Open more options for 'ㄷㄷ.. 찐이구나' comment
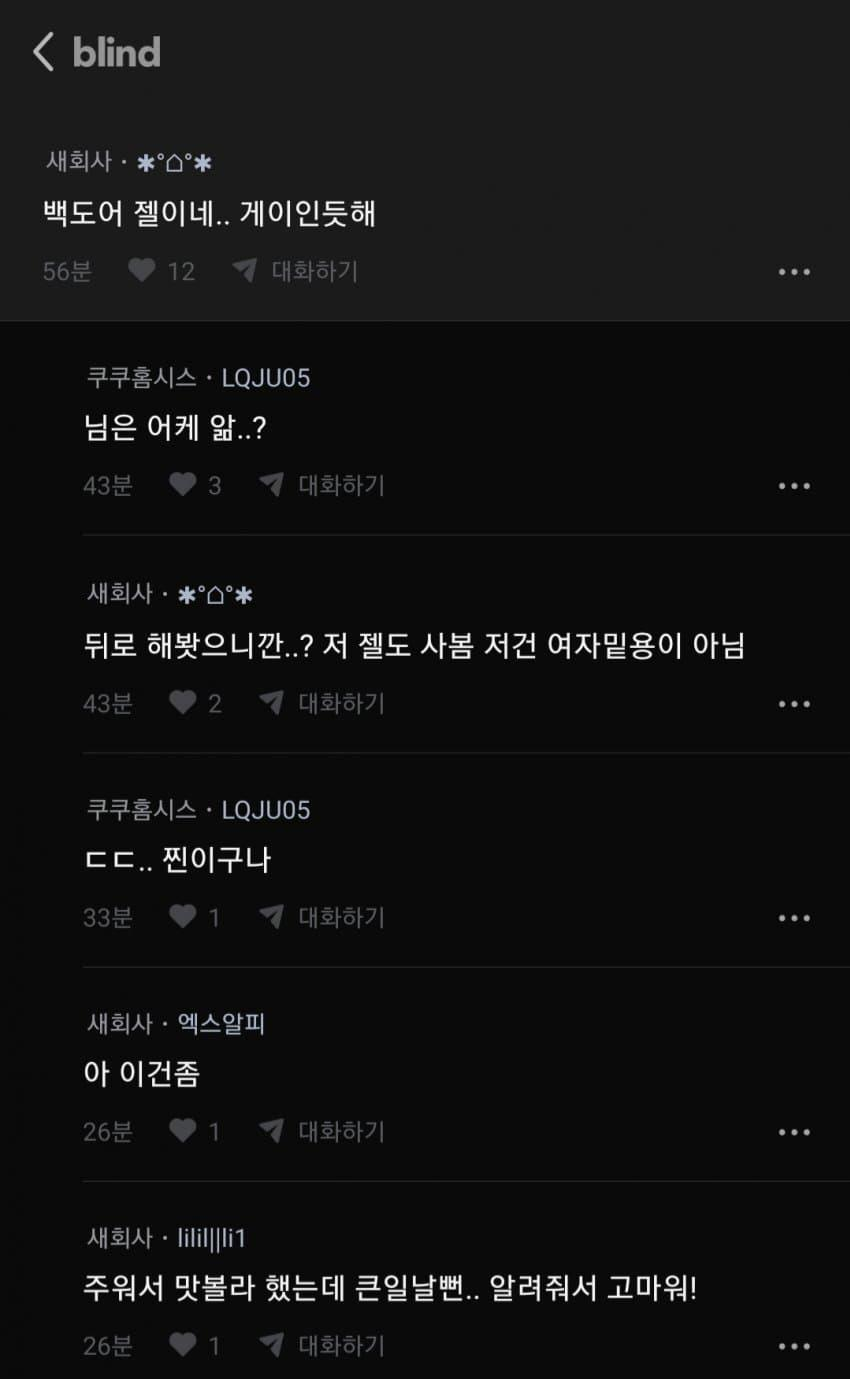Image resolution: width=850 pixels, height=1379 pixels. click(x=794, y=919)
